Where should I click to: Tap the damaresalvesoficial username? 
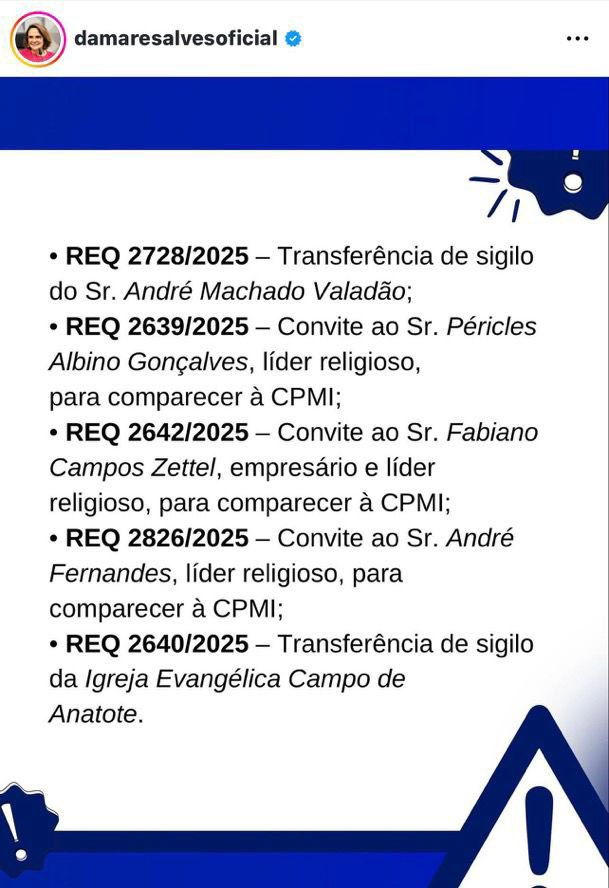tap(175, 39)
